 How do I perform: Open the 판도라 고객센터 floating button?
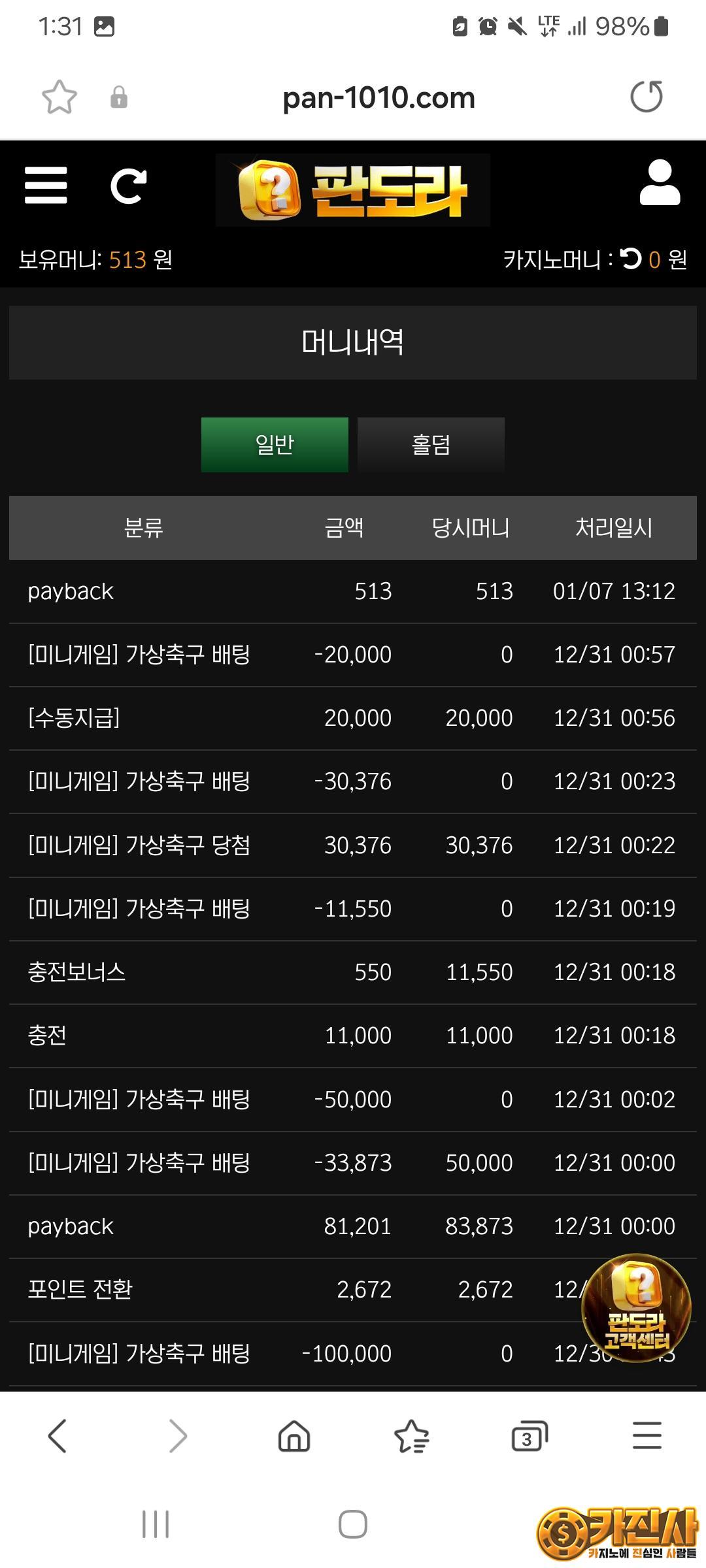(636, 1307)
